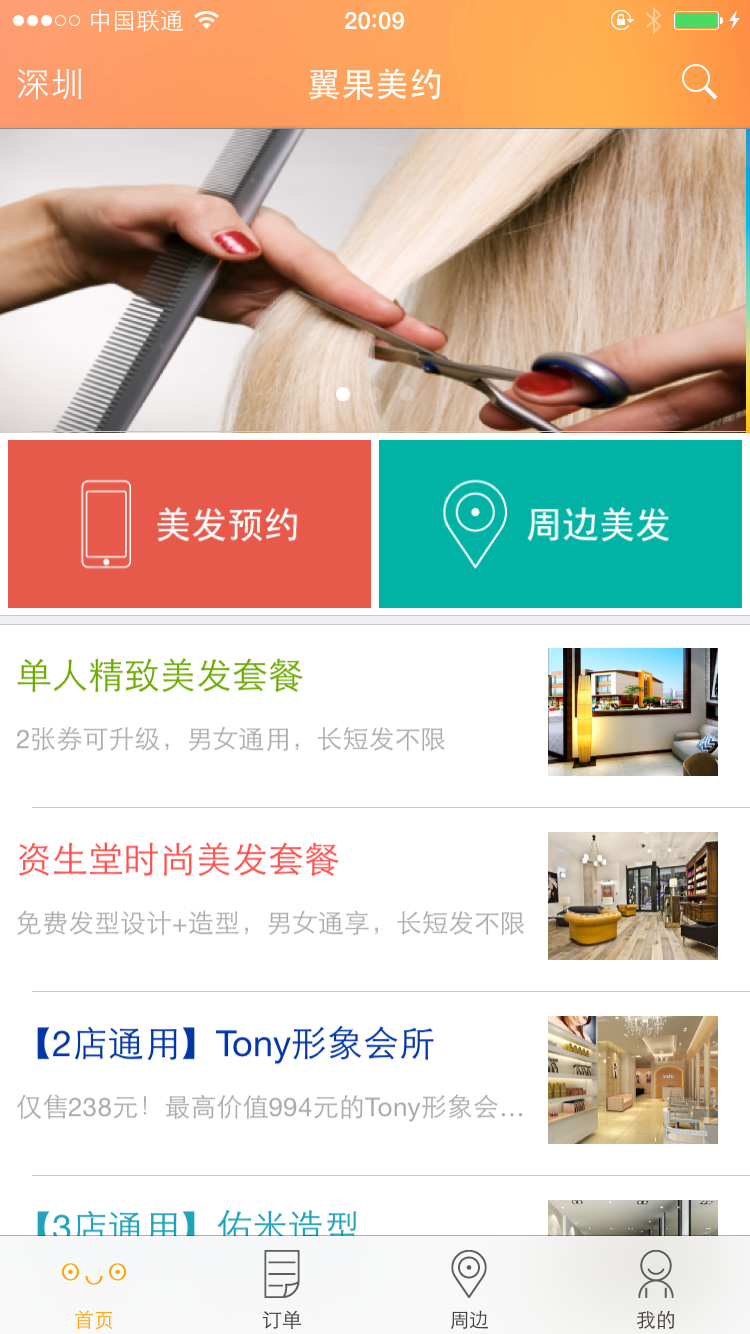The height and width of the screenshot is (1334, 750).
Task: Open the hair cutting banner image
Action: 374,280
